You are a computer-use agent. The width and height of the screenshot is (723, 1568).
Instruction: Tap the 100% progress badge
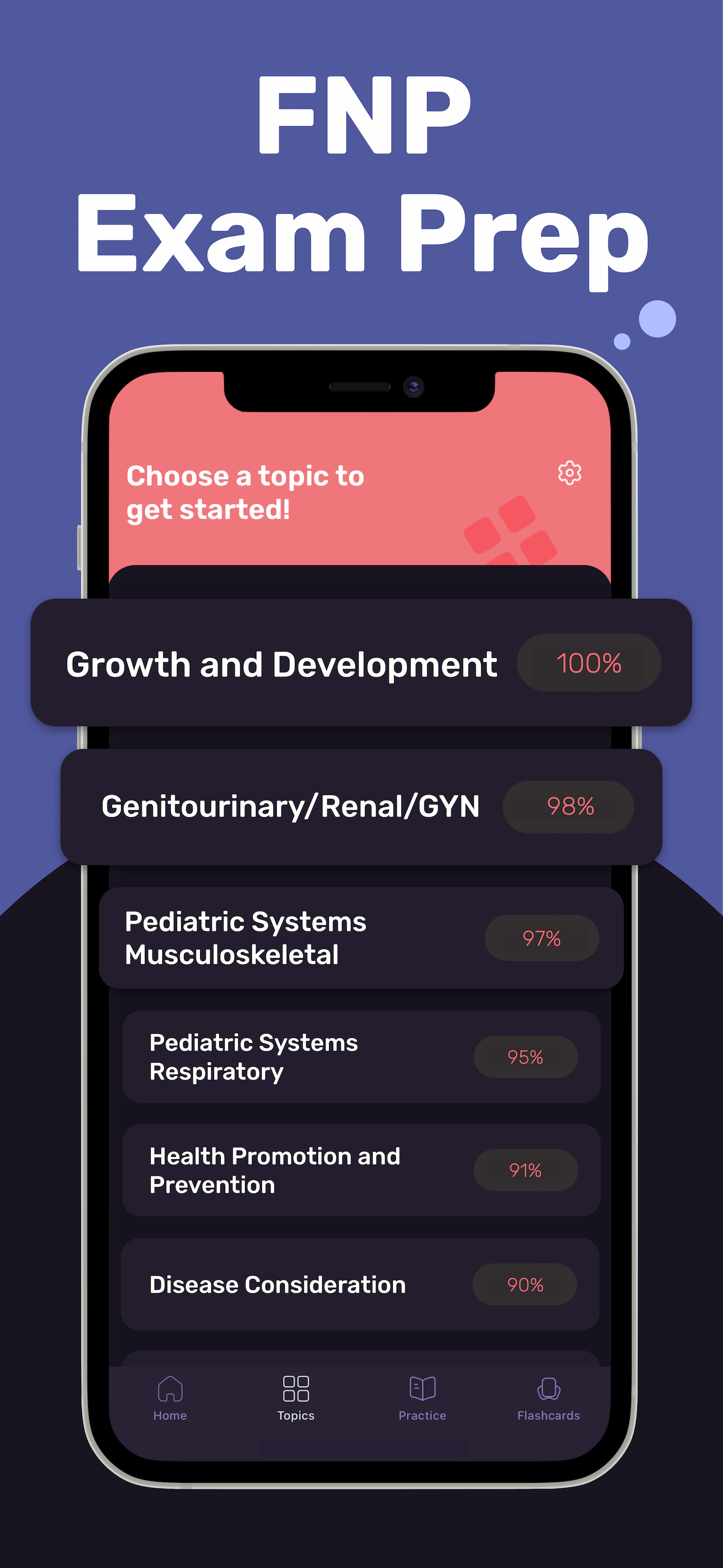point(589,664)
